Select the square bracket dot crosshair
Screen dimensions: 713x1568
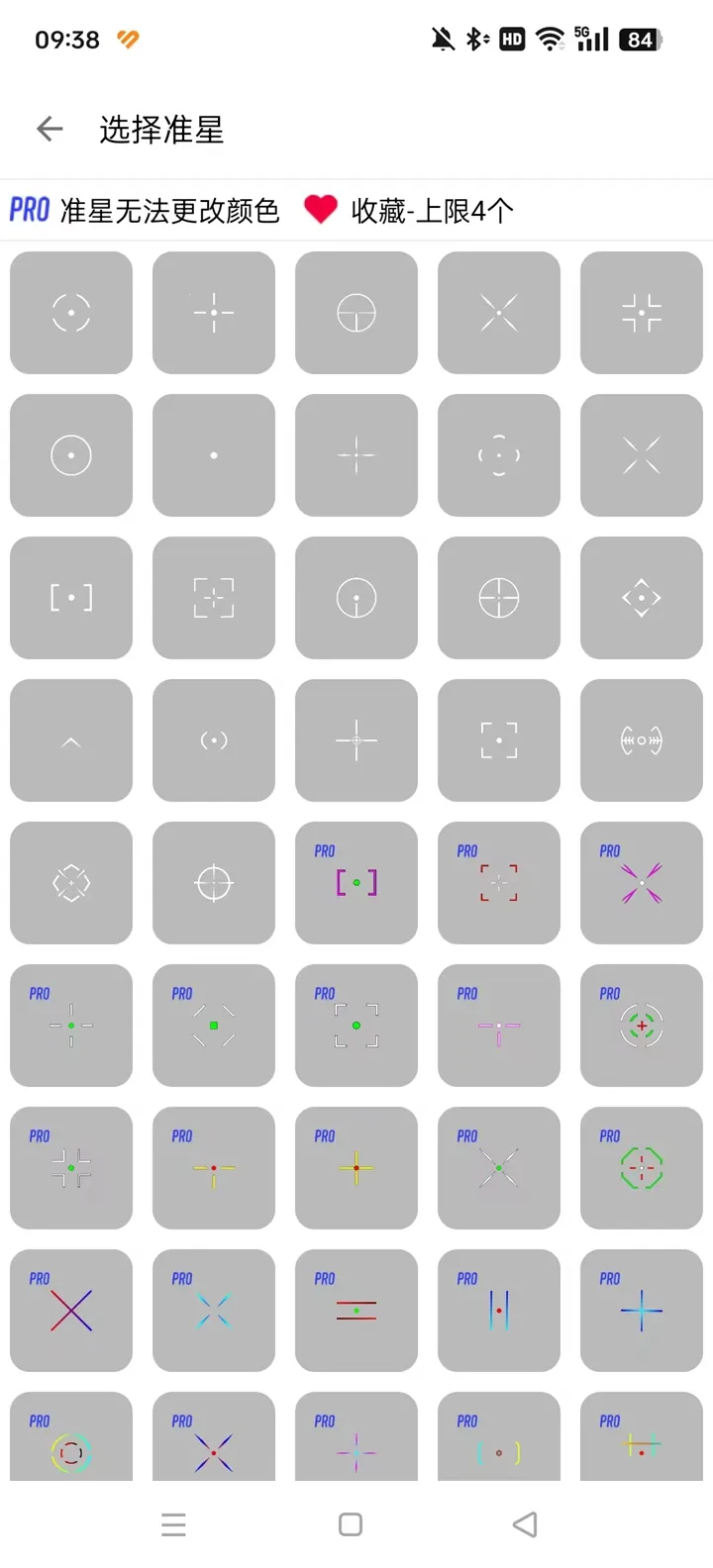pyautogui.click(x=71, y=598)
